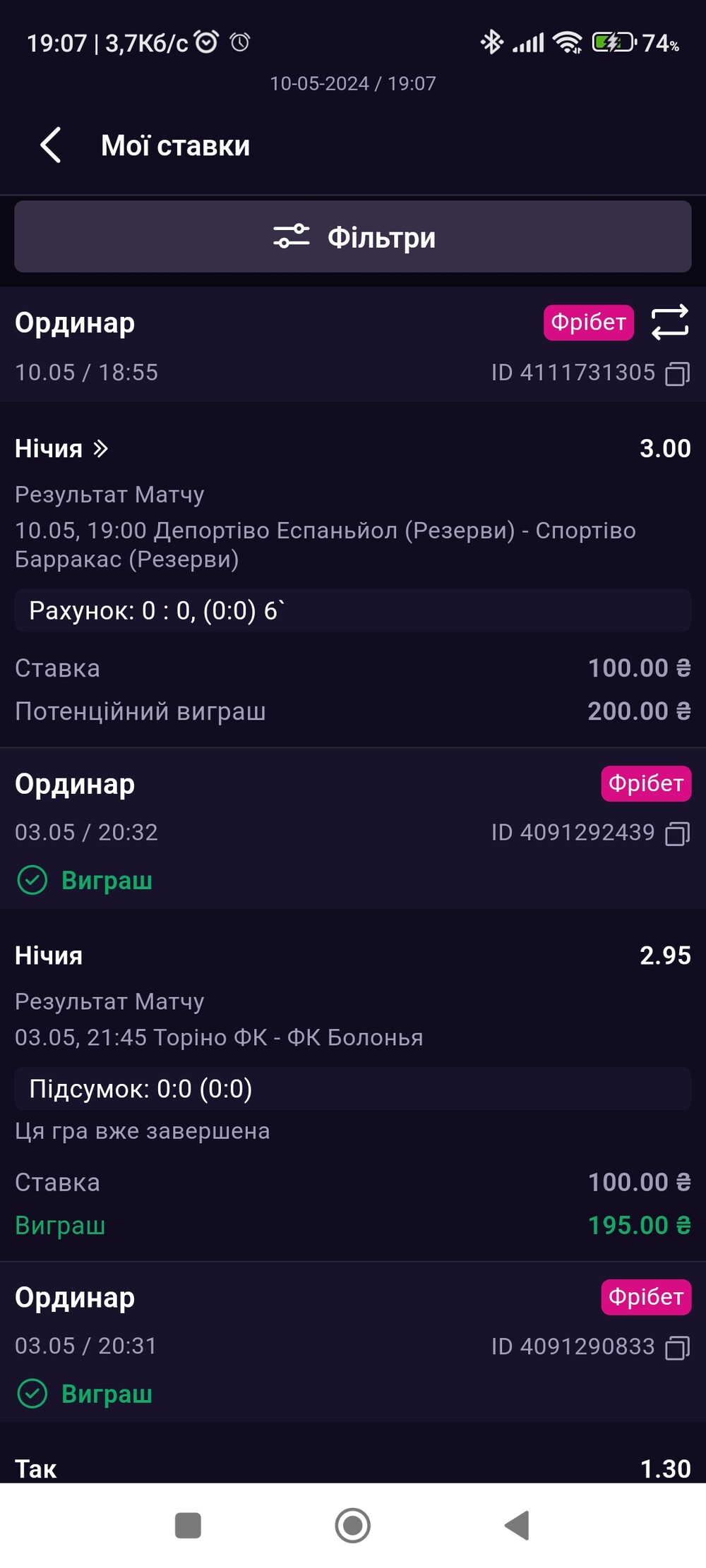Tap the system home button
Viewport: 706px width, 1568px height.
(352, 1526)
